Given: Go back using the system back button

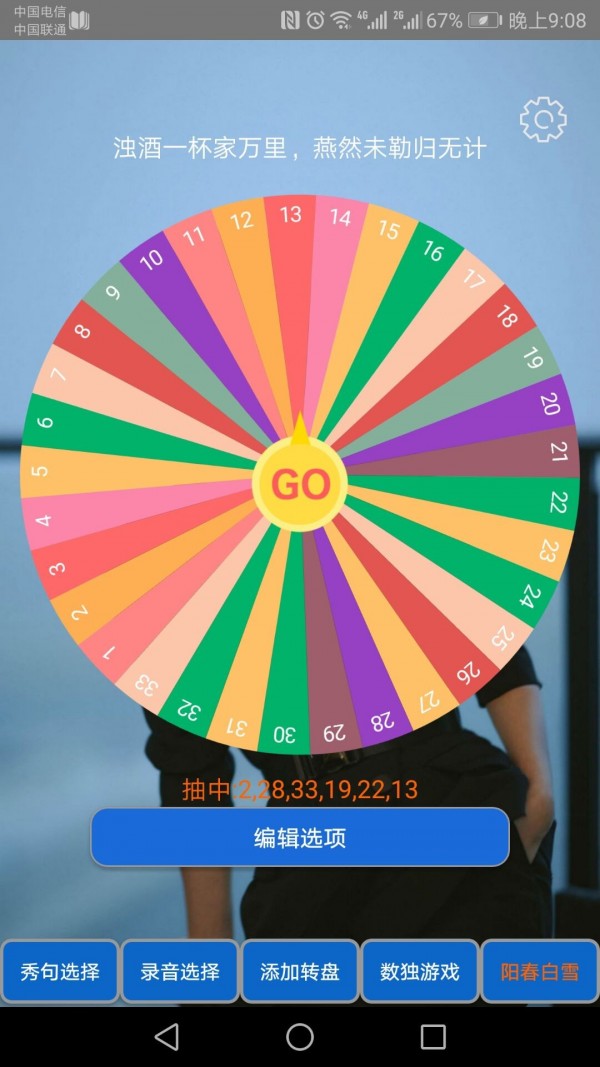Looking at the screenshot, I should tap(167, 1037).
